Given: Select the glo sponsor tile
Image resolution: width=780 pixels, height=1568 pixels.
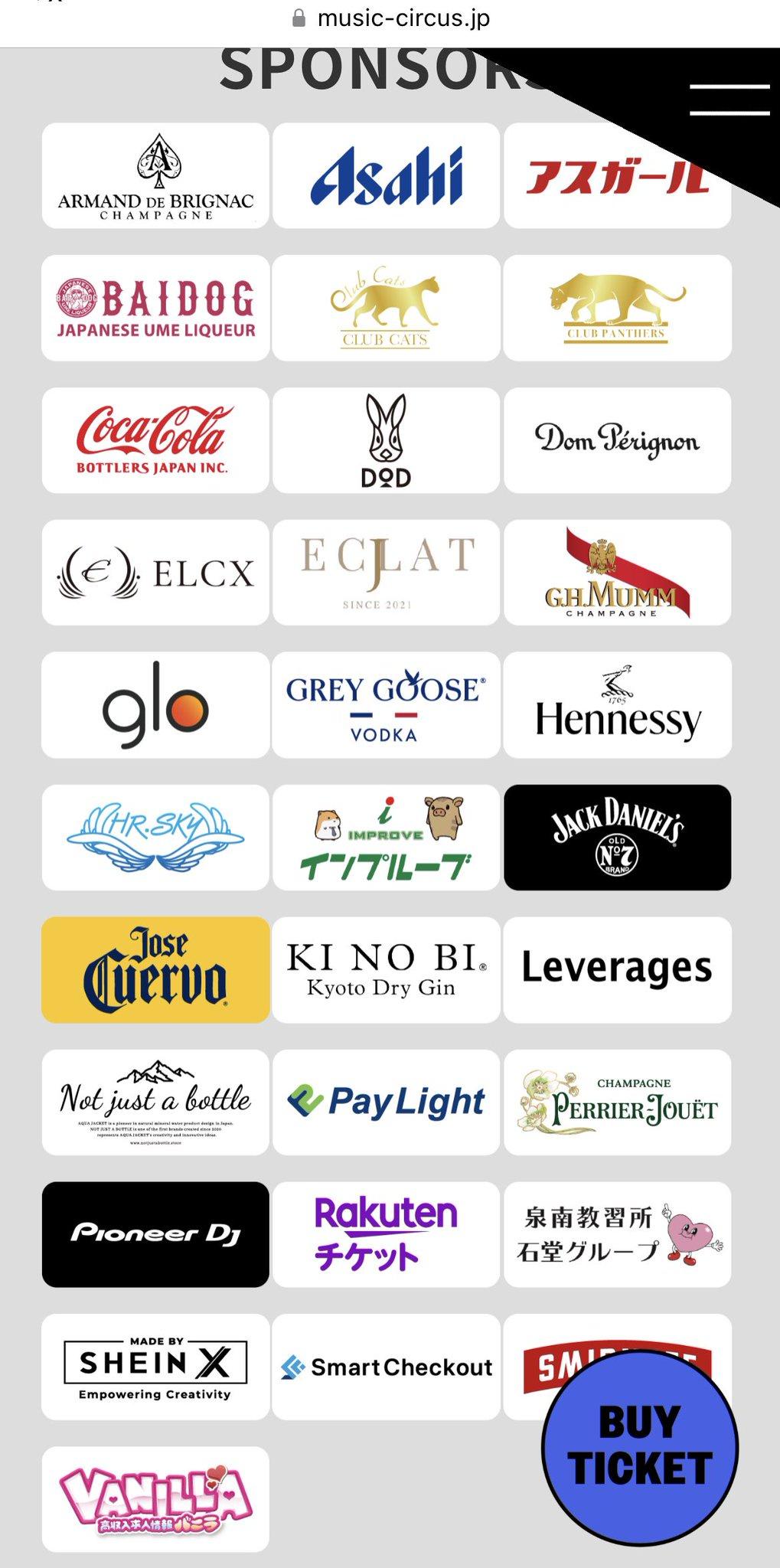Looking at the screenshot, I should point(155,705).
